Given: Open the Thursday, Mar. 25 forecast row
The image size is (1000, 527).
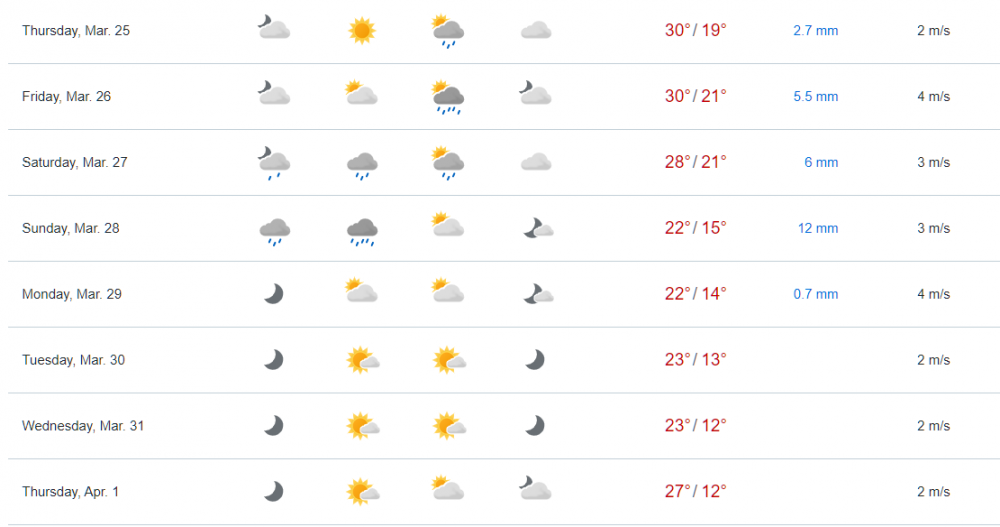Looking at the screenshot, I should [x=76, y=31].
